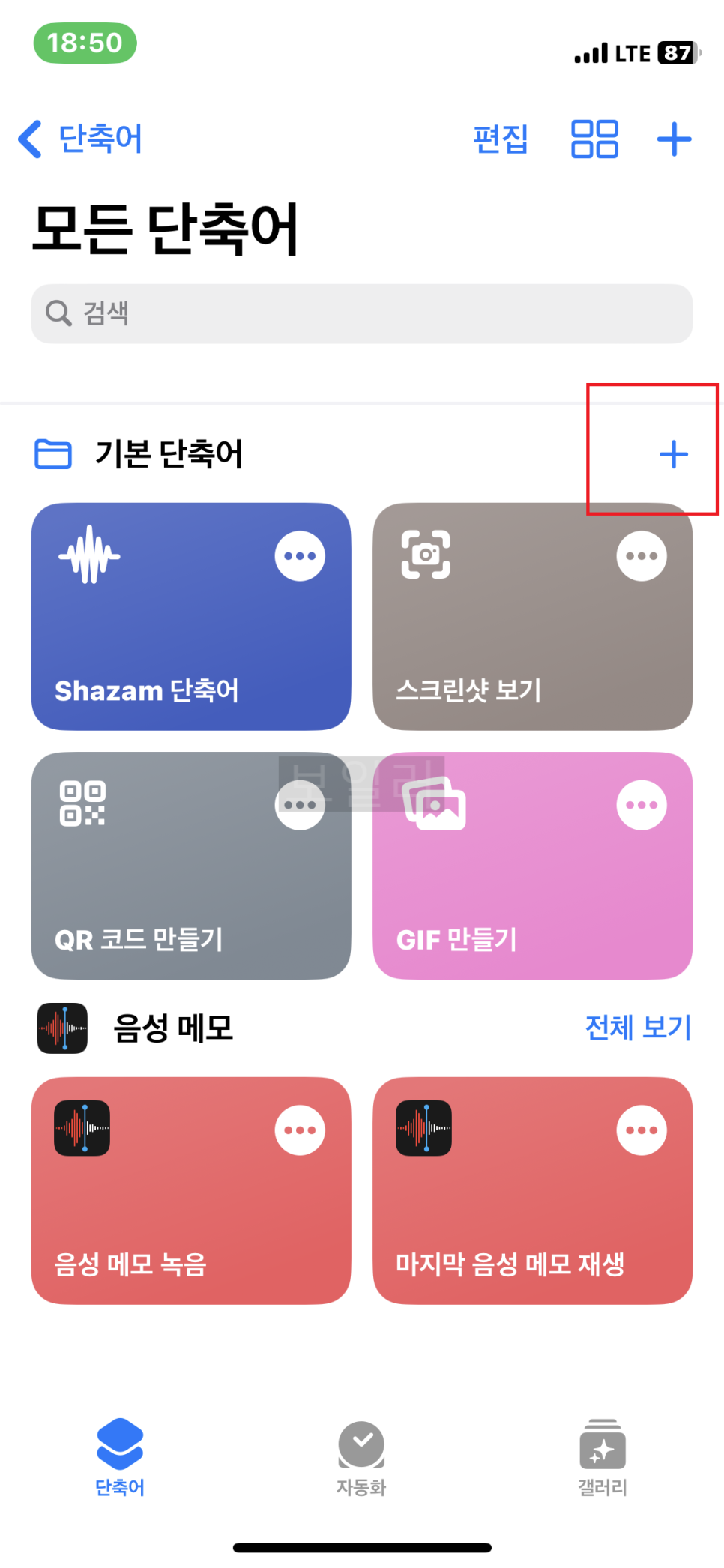
Task: Open options for GIF 만들기
Action: tap(642, 805)
